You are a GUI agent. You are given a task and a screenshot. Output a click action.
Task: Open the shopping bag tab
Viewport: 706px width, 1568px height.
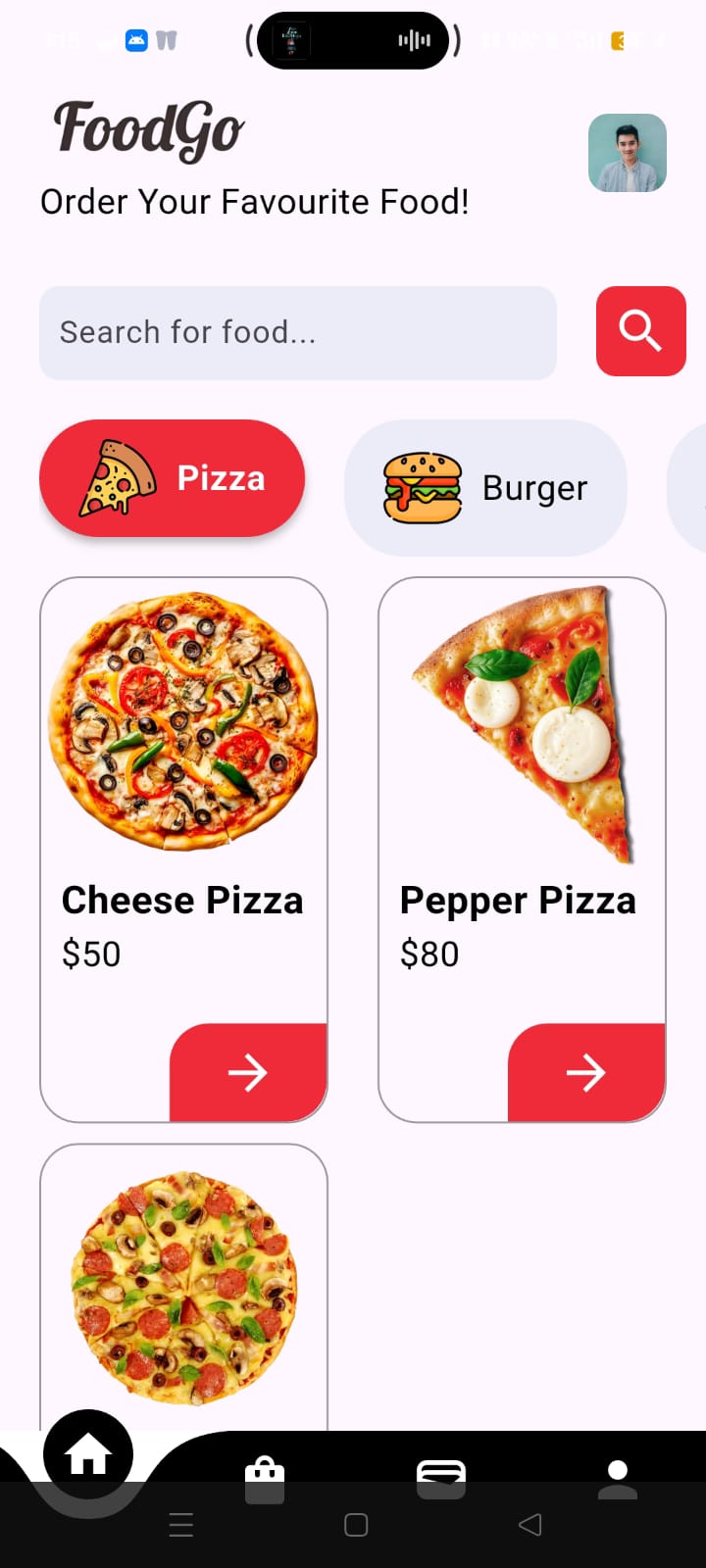(265, 1478)
